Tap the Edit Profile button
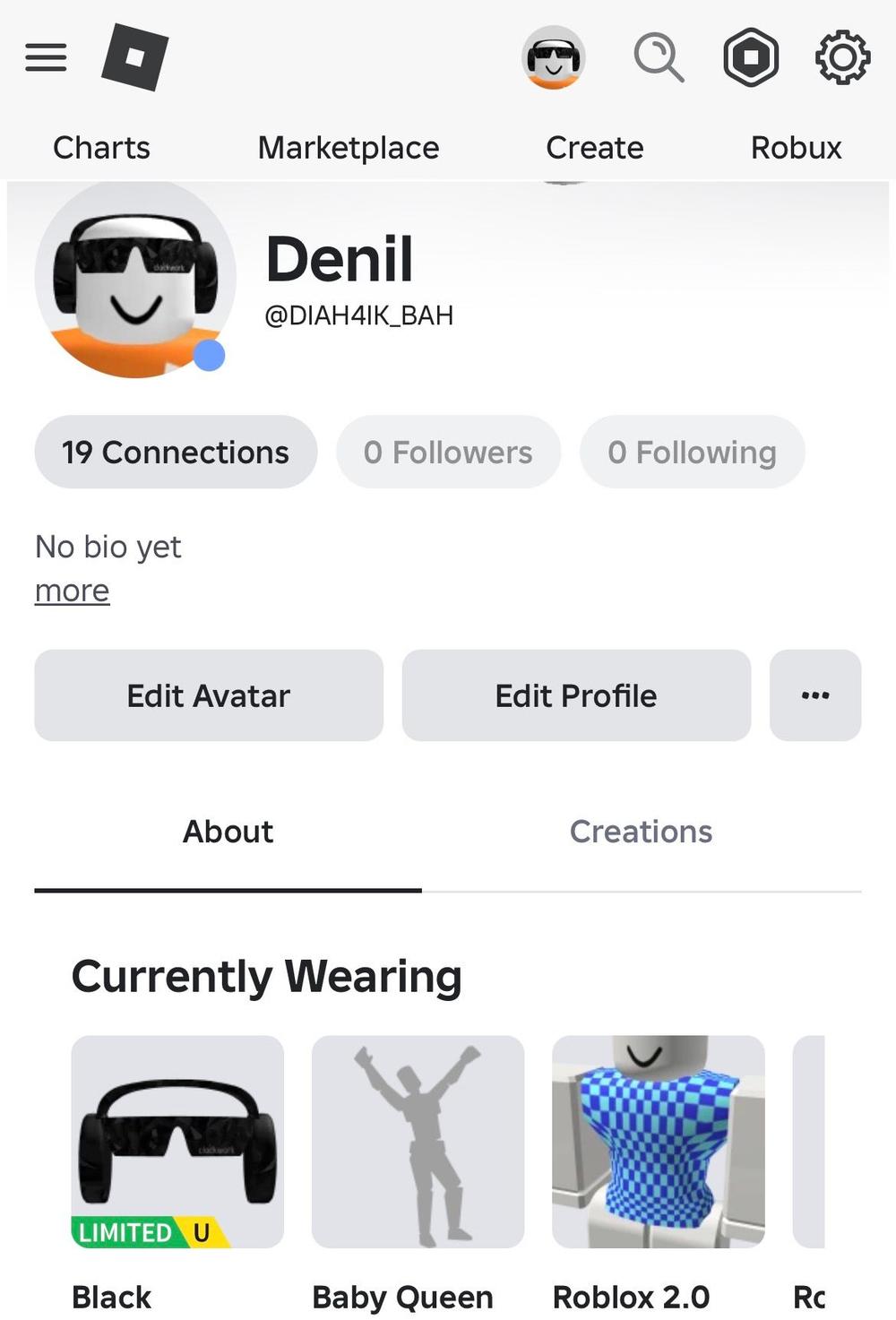The height and width of the screenshot is (1320, 896). [x=576, y=695]
